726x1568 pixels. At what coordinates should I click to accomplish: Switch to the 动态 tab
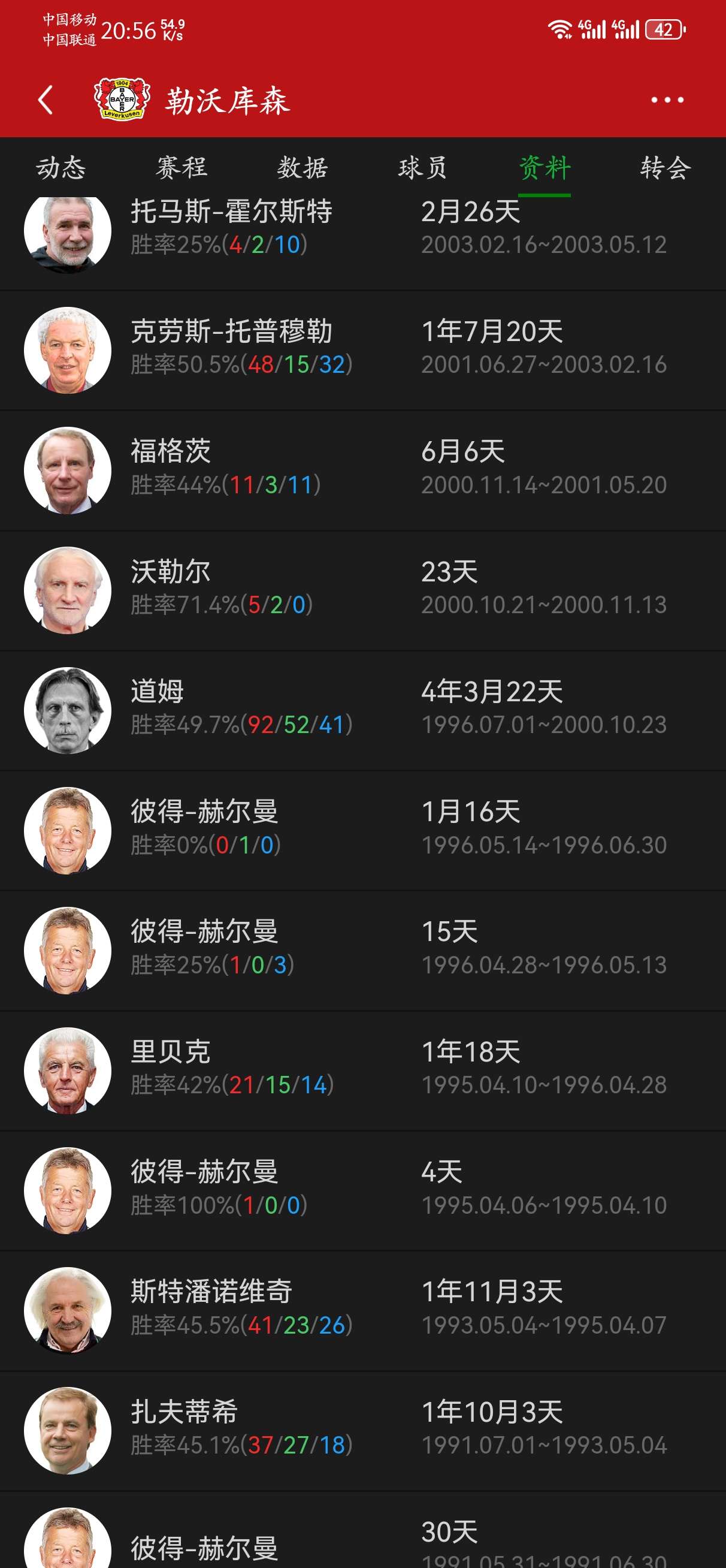click(x=61, y=167)
